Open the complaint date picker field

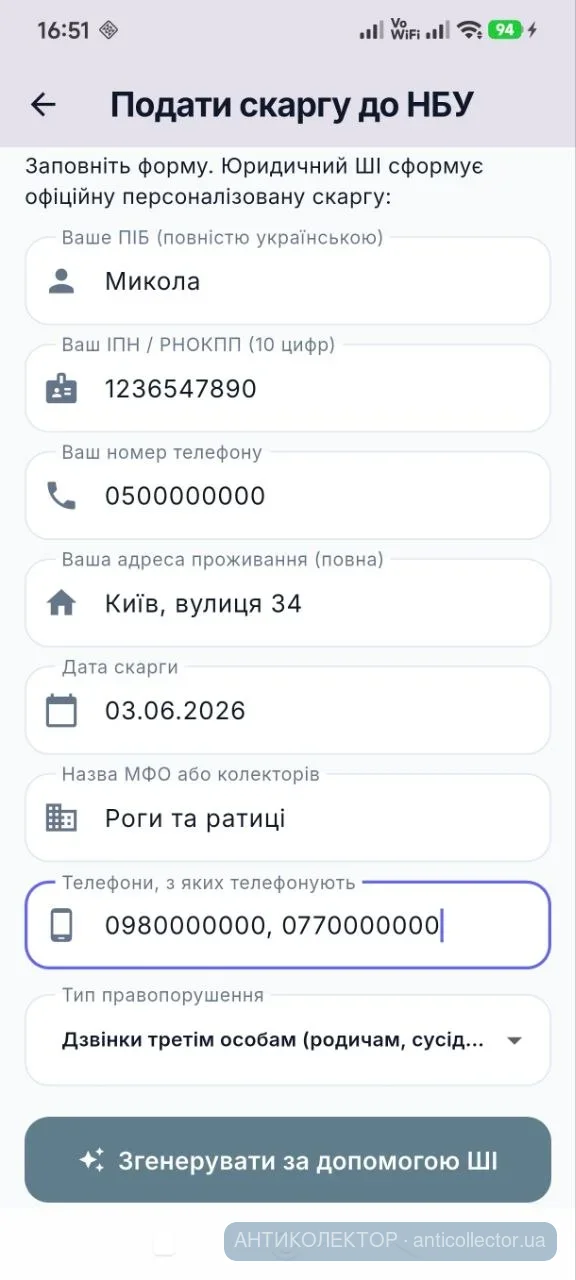288,710
